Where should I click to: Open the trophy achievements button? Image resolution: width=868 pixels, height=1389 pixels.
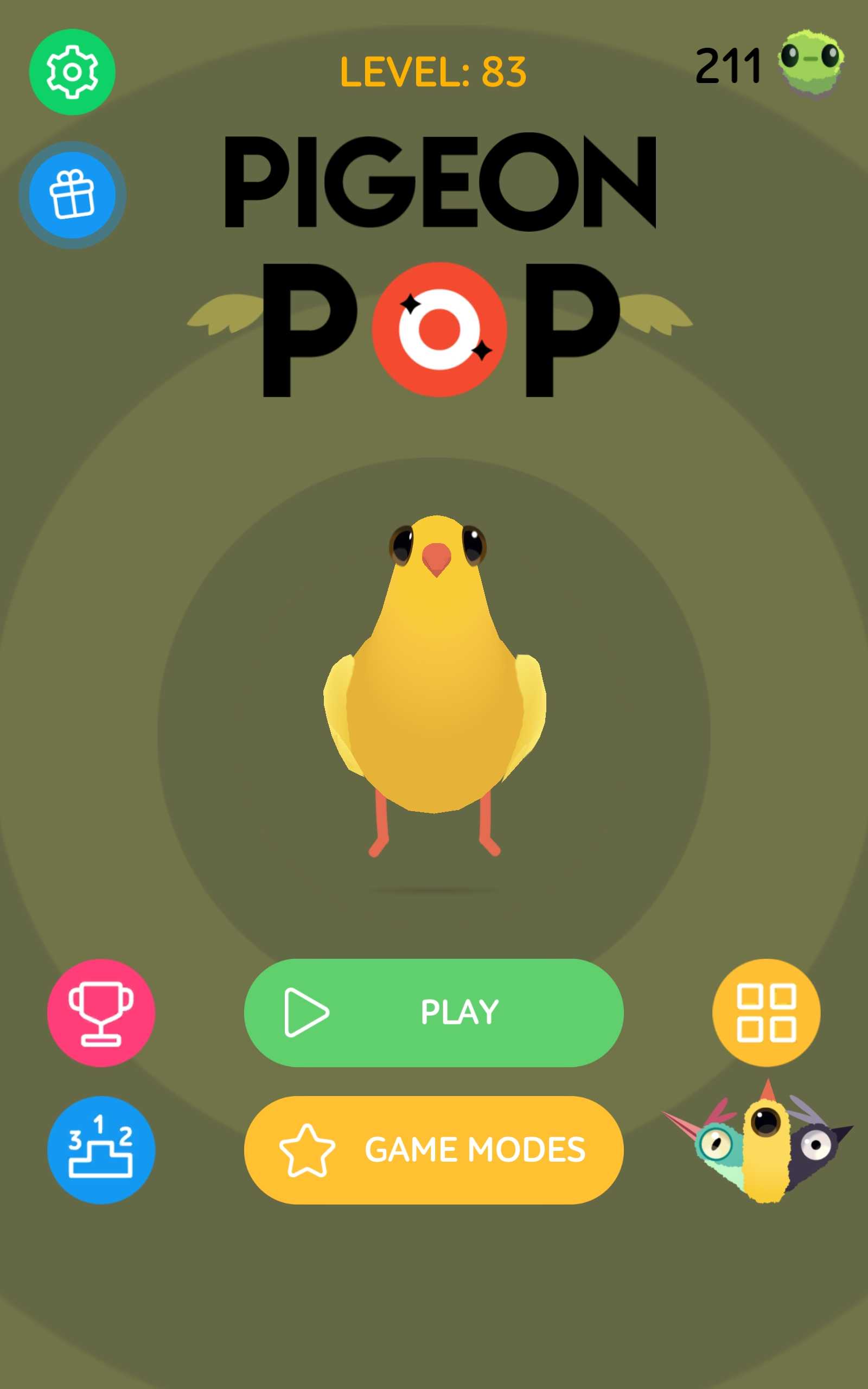tap(101, 1012)
